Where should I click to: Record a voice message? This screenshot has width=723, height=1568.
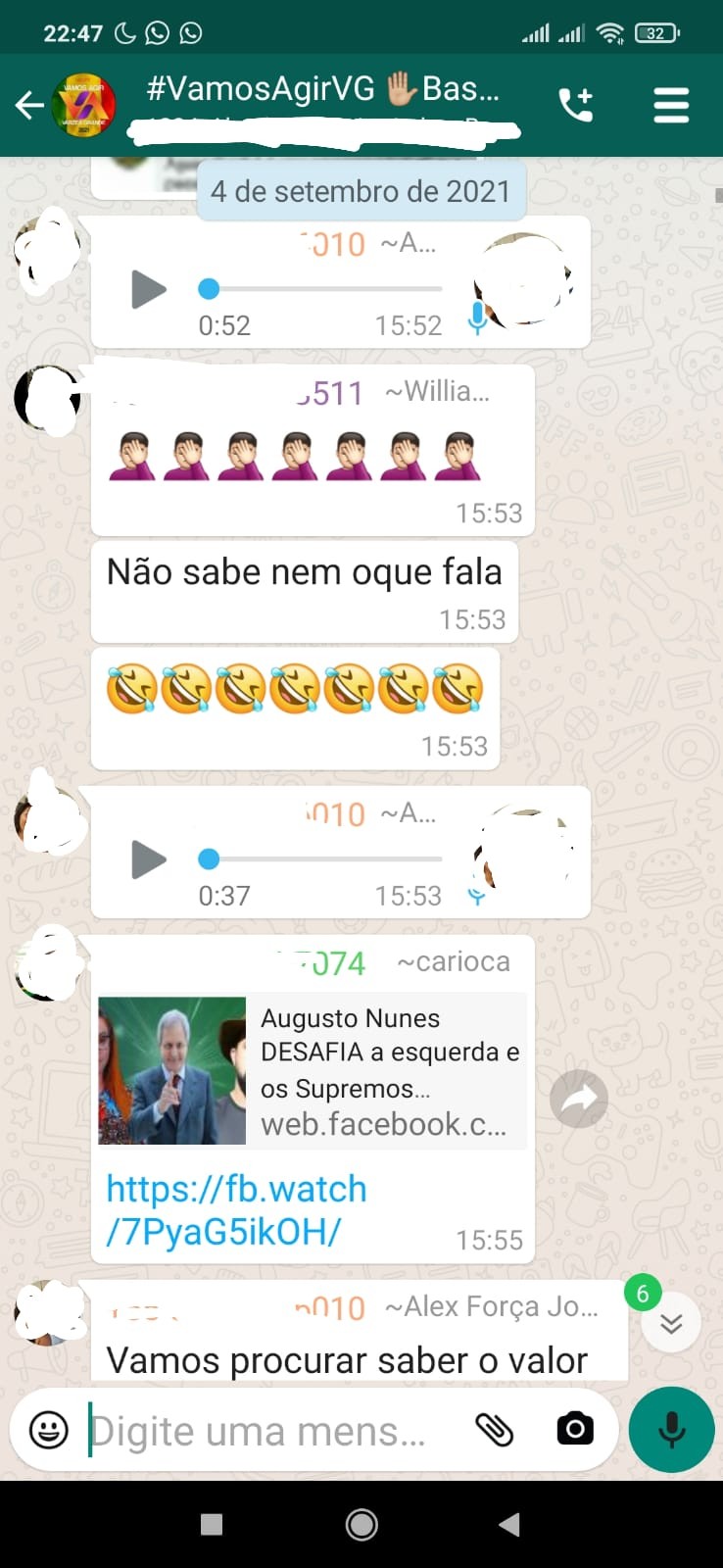click(672, 1430)
